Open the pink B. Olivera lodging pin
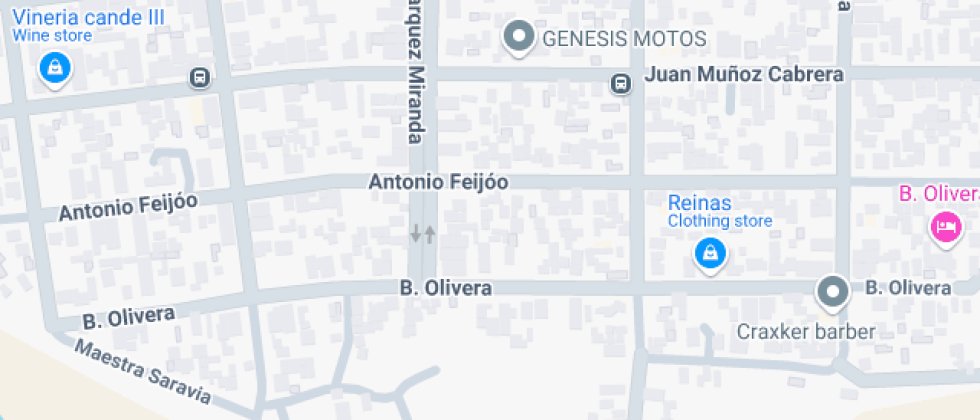 pos(944,227)
